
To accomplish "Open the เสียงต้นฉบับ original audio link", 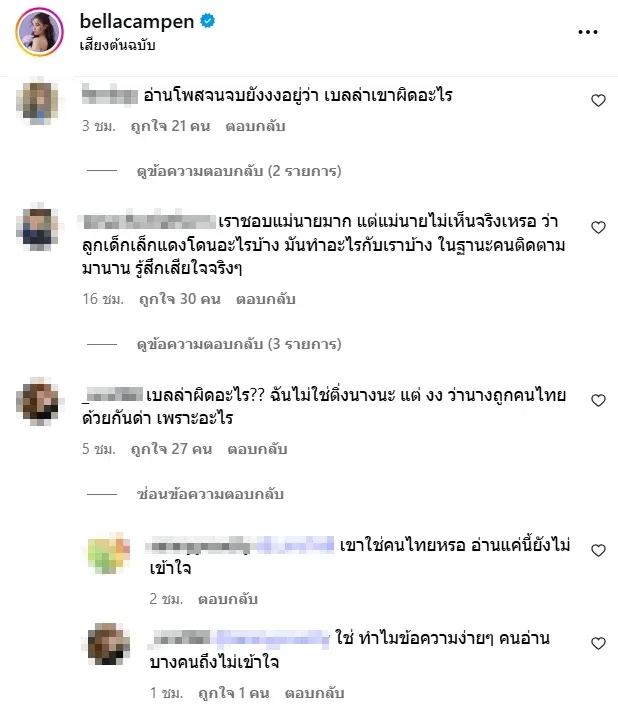I will (120, 45).
